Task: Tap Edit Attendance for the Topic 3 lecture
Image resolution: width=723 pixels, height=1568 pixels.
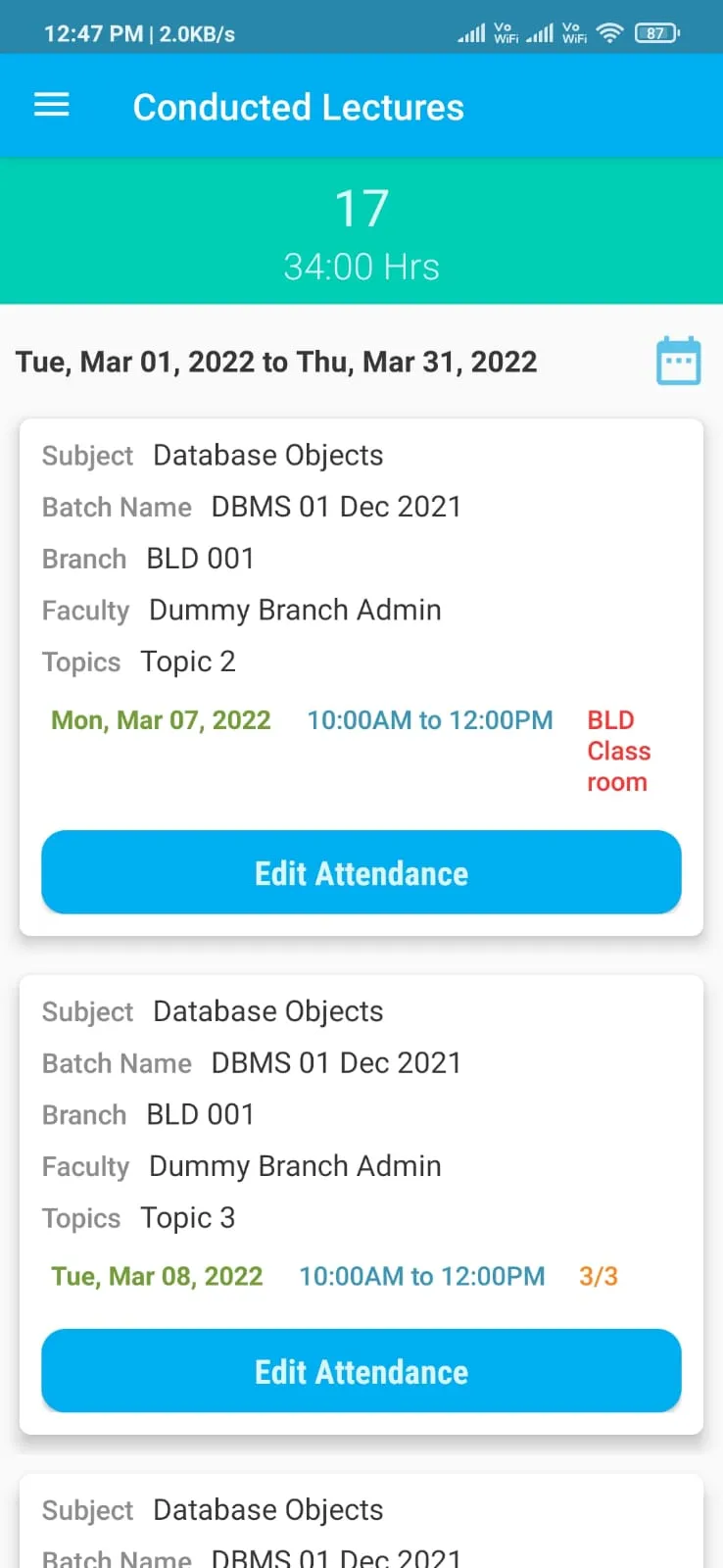Action: [361, 1371]
